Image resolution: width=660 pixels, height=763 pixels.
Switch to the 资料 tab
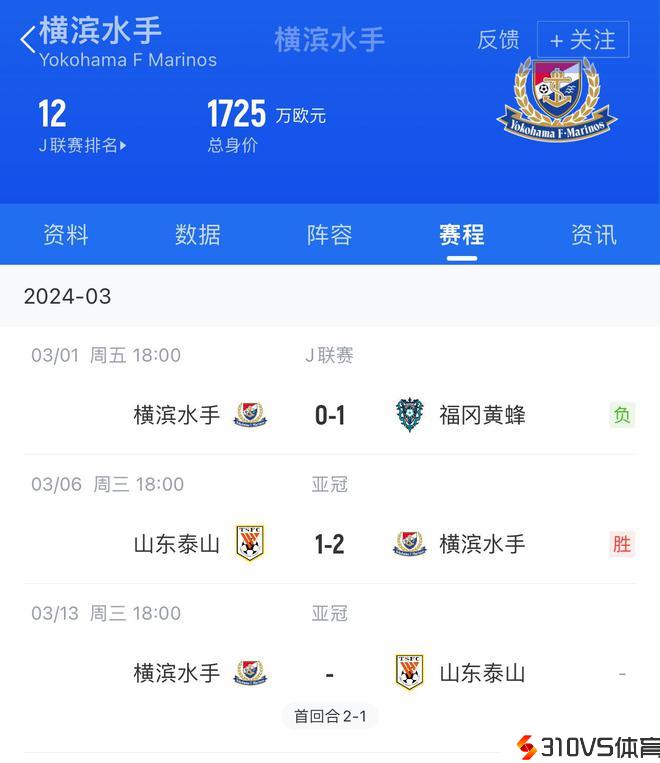(x=66, y=235)
